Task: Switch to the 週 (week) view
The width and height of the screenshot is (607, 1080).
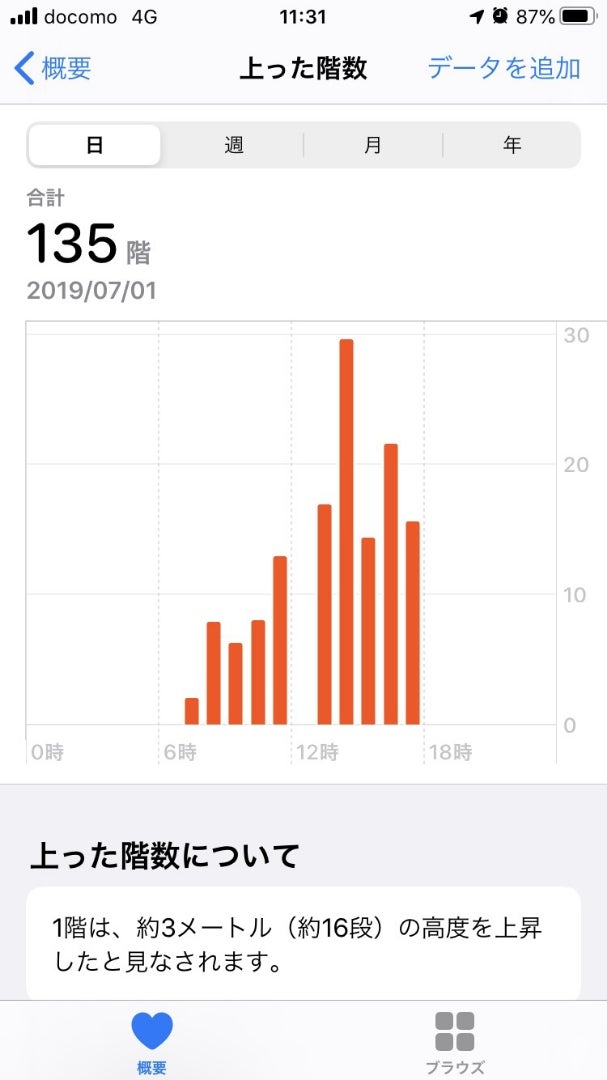Action: coord(234,145)
